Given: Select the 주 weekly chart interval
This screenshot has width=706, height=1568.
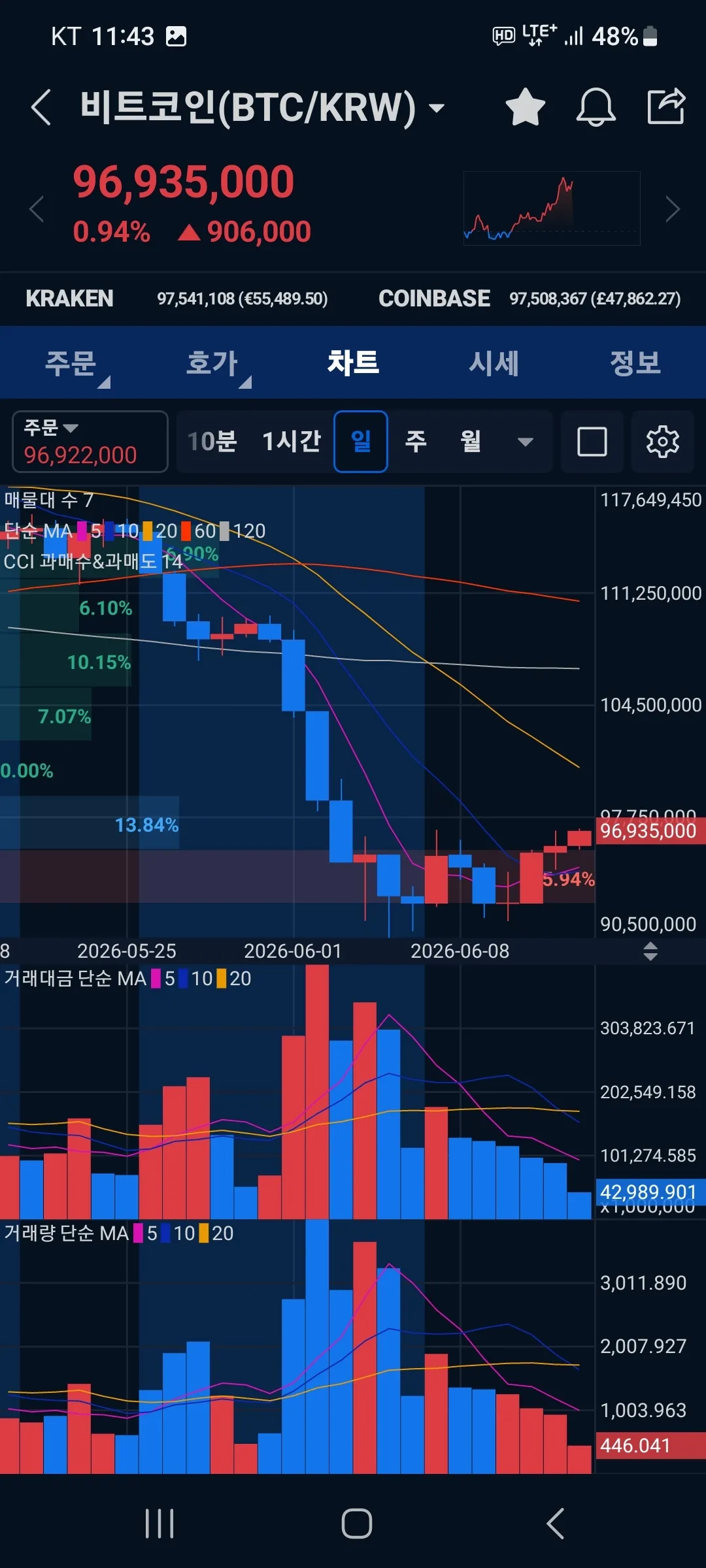Looking at the screenshot, I should pos(416,442).
